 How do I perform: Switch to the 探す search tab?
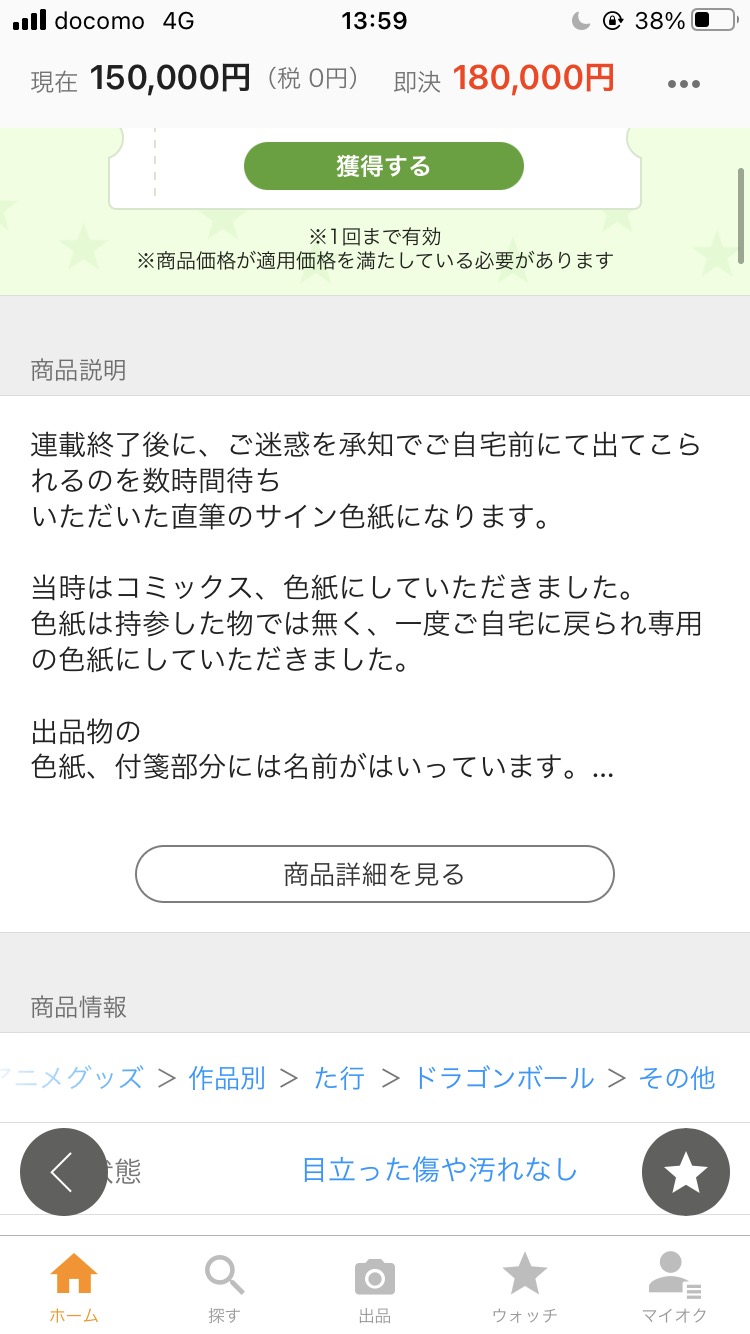click(x=225, y=1288)
